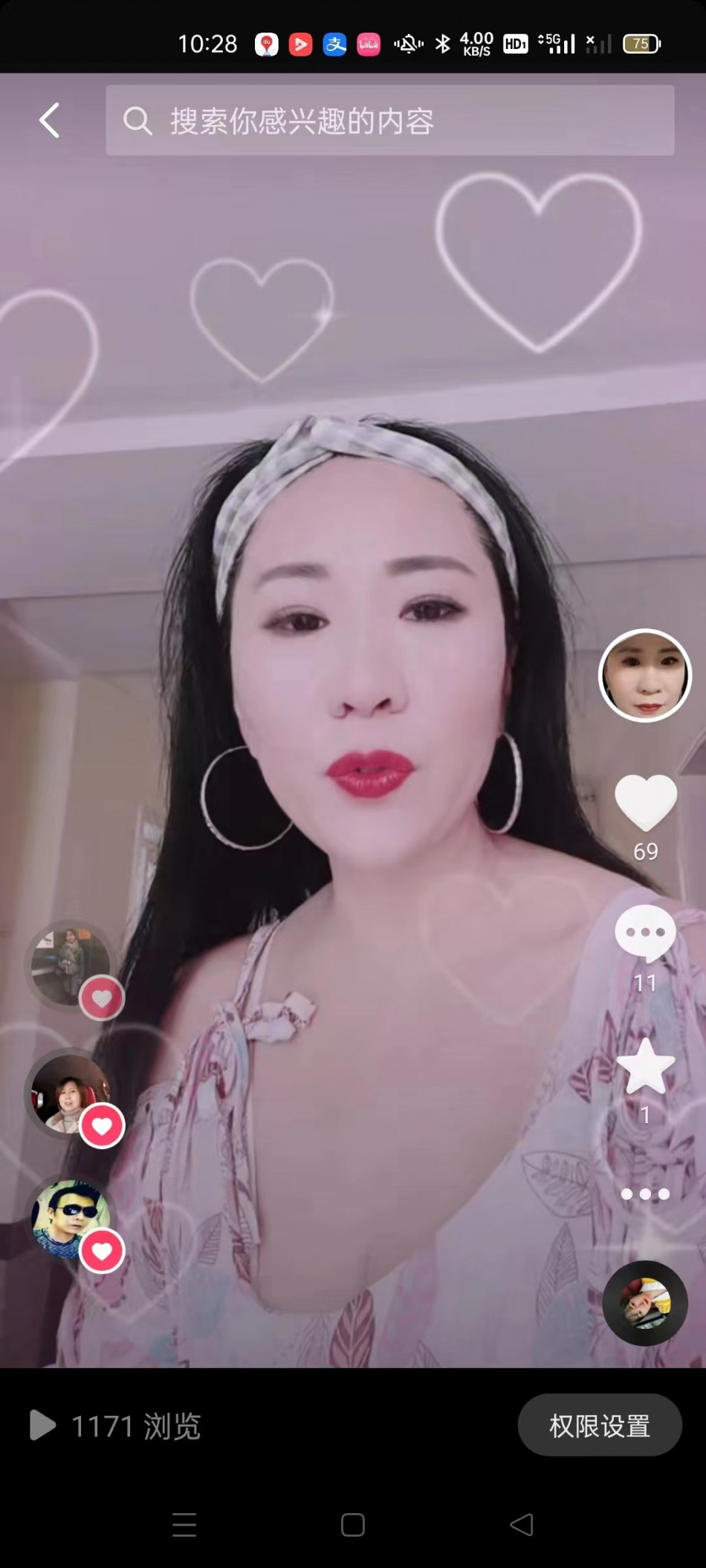Image resolution: width=706 pixels, height=1568 pixels.
Task: Tap the search box for interesting content
Action: coord(389,120)
